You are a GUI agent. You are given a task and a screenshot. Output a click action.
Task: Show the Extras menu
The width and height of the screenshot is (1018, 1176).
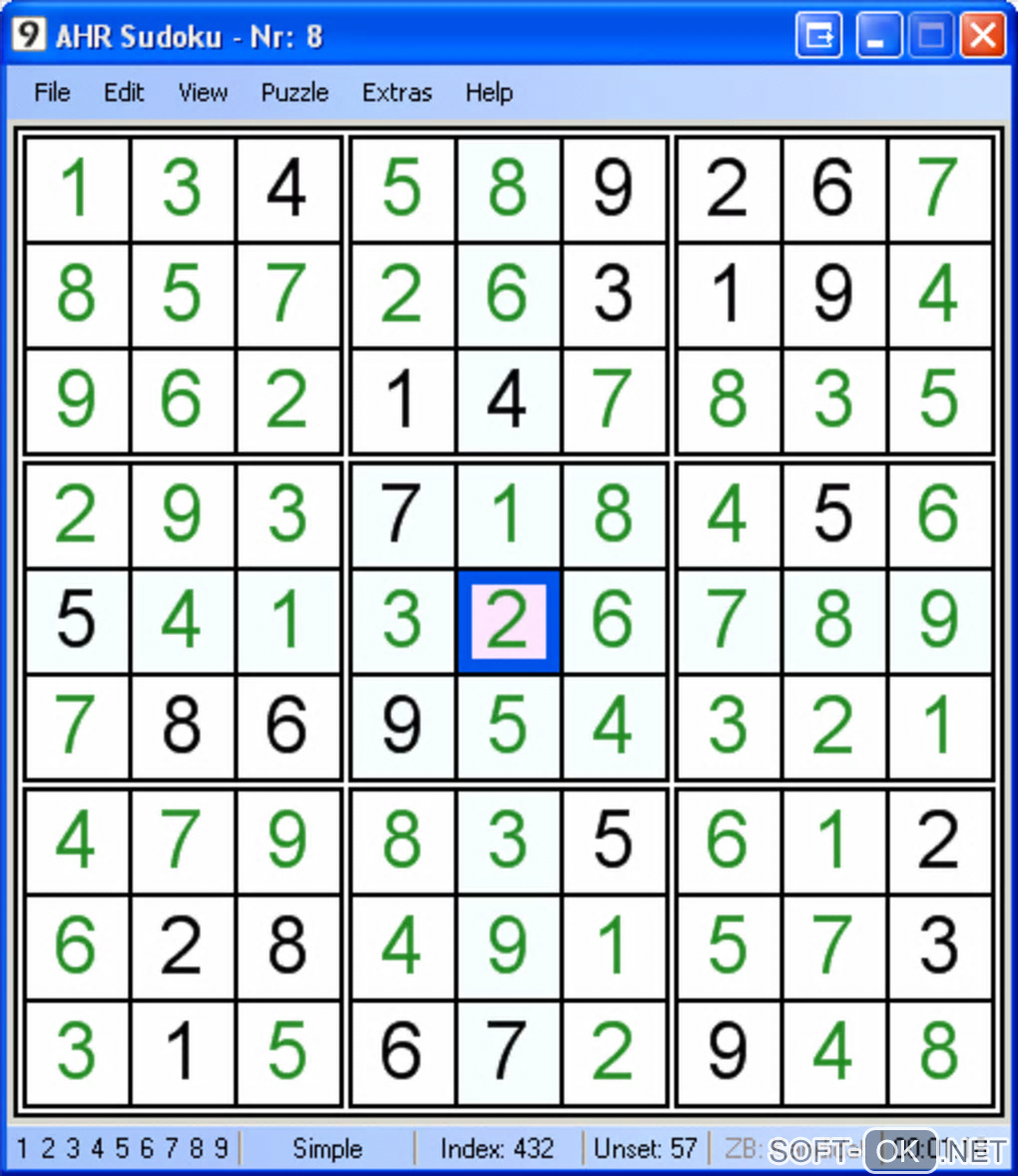[x=396, y=93]
